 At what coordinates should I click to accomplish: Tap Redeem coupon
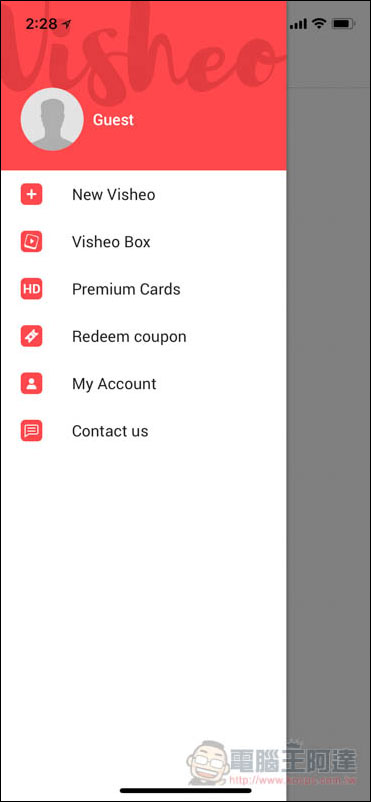pyautogui.click(x=143, y=337)
